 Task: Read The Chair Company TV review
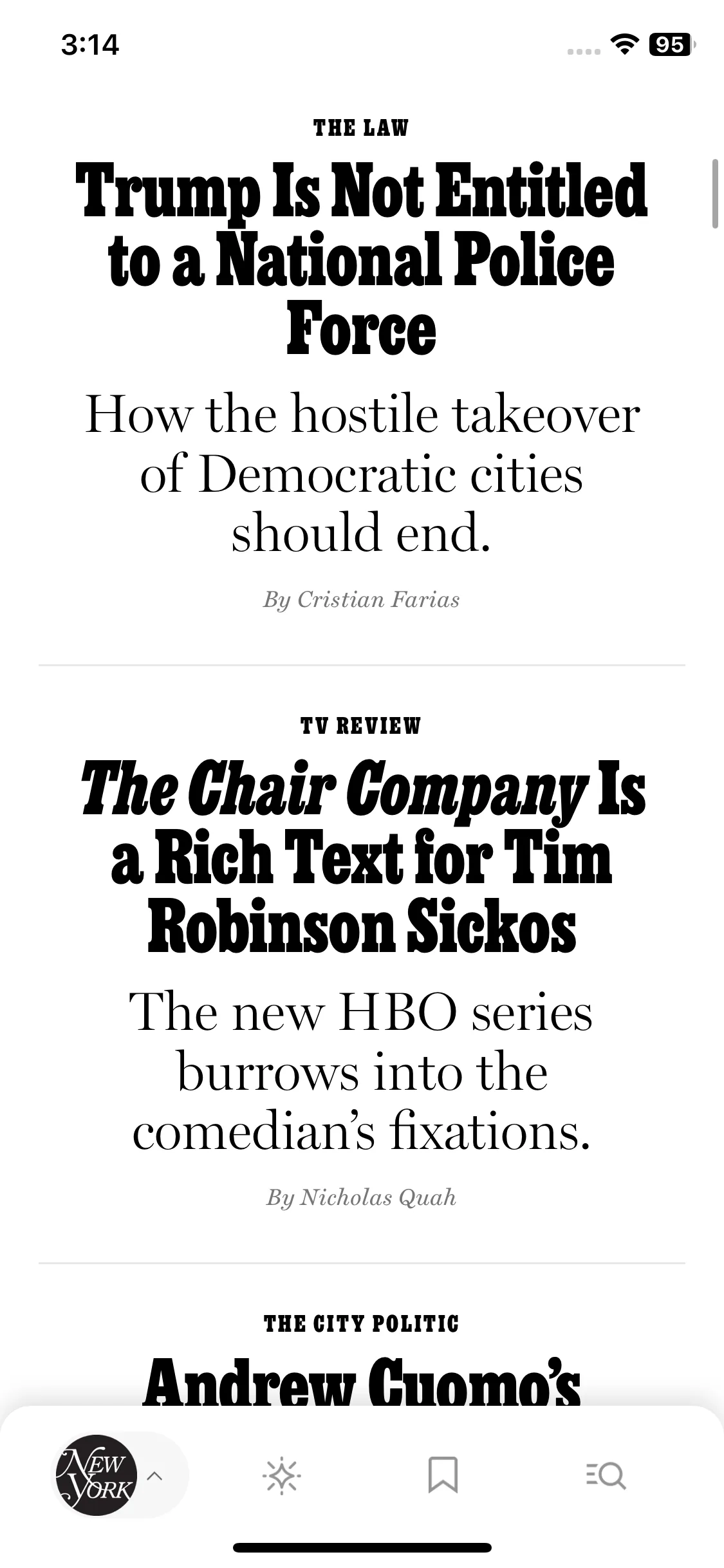362,856
